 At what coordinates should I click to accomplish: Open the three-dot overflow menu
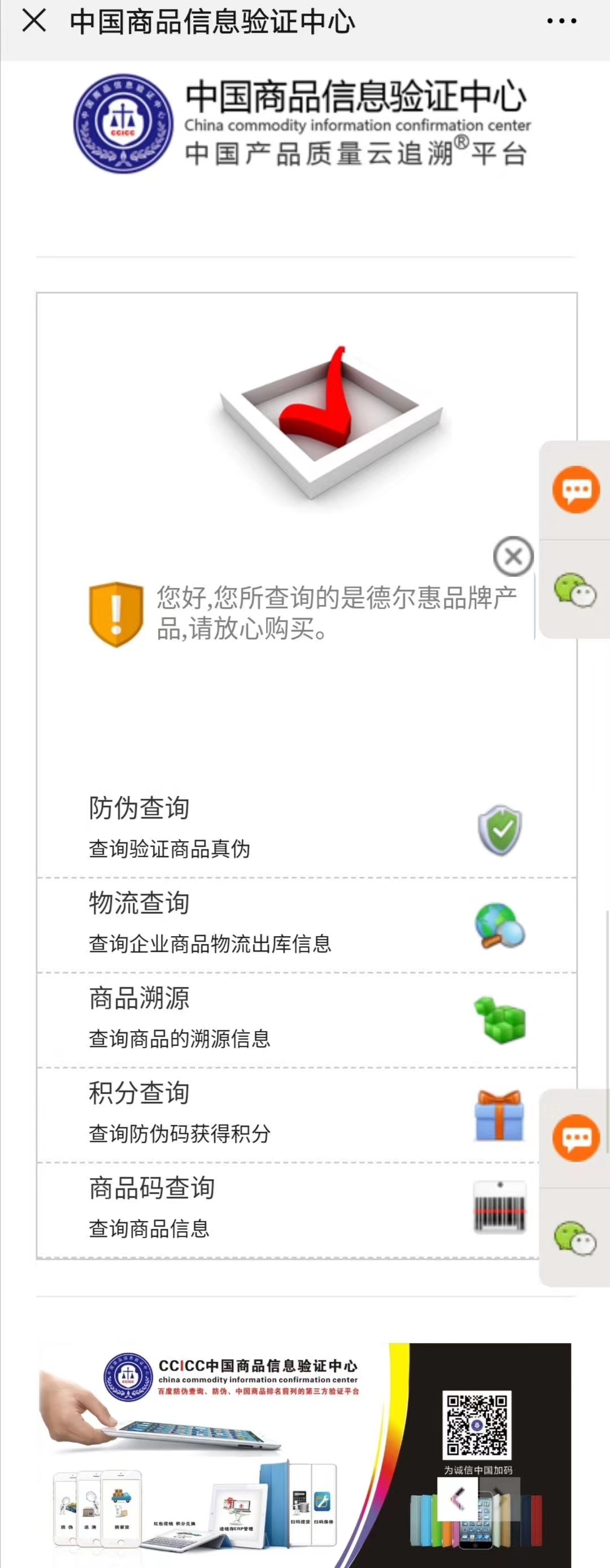click(561, 22)
